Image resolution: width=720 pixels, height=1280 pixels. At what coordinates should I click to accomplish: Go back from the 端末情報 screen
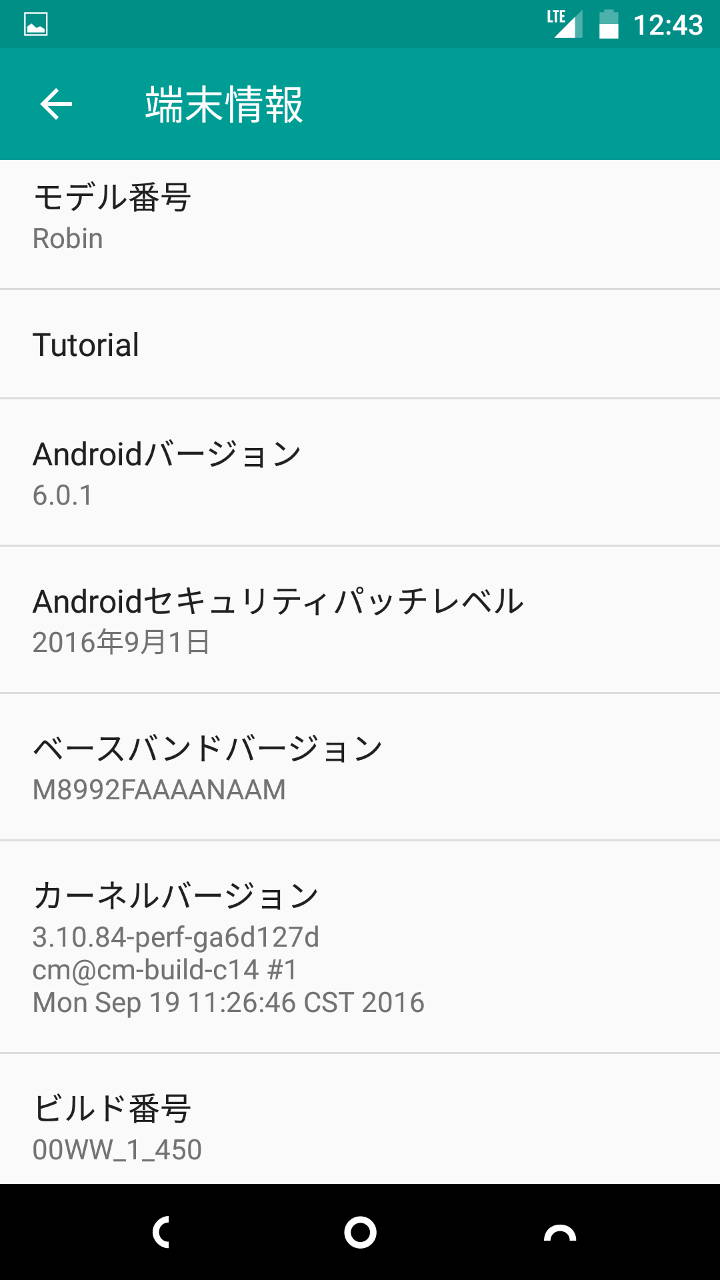pos(56,104)
